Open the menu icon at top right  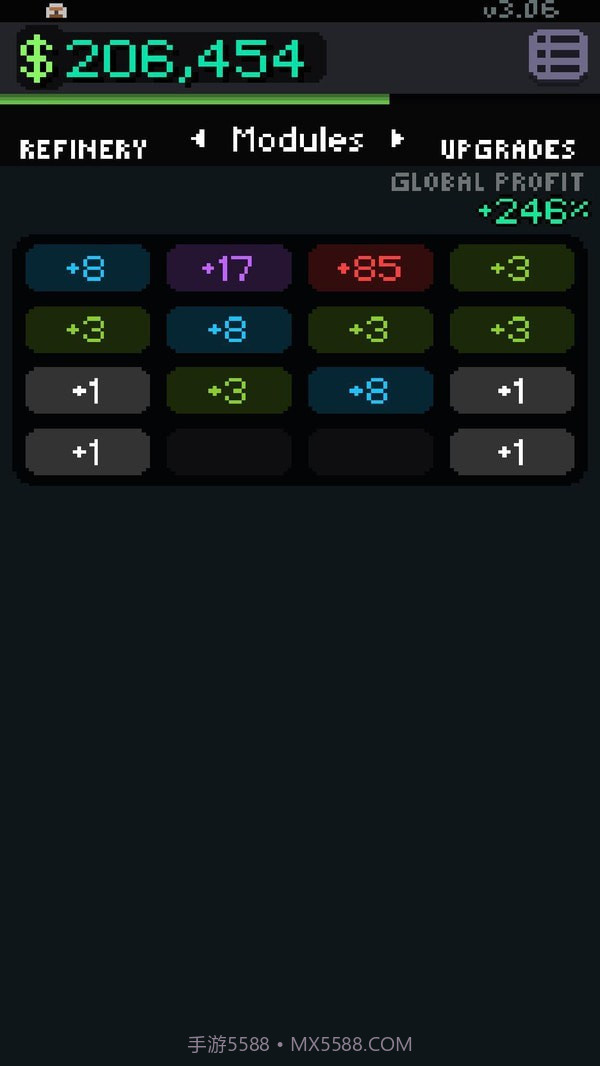(x=558, y=55)
